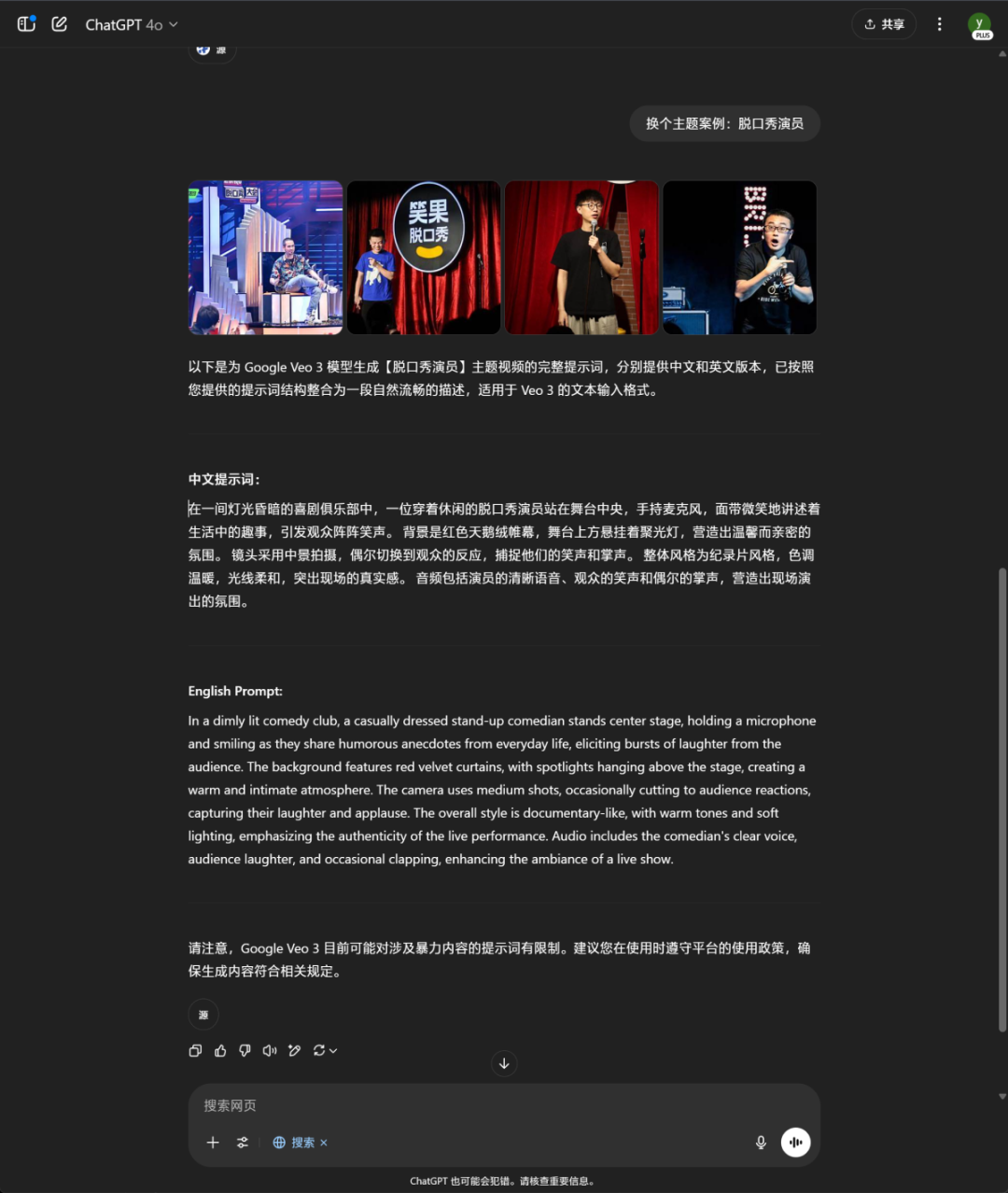Open the regenerate response options

pyautogui.click(x=324, y=1050)
